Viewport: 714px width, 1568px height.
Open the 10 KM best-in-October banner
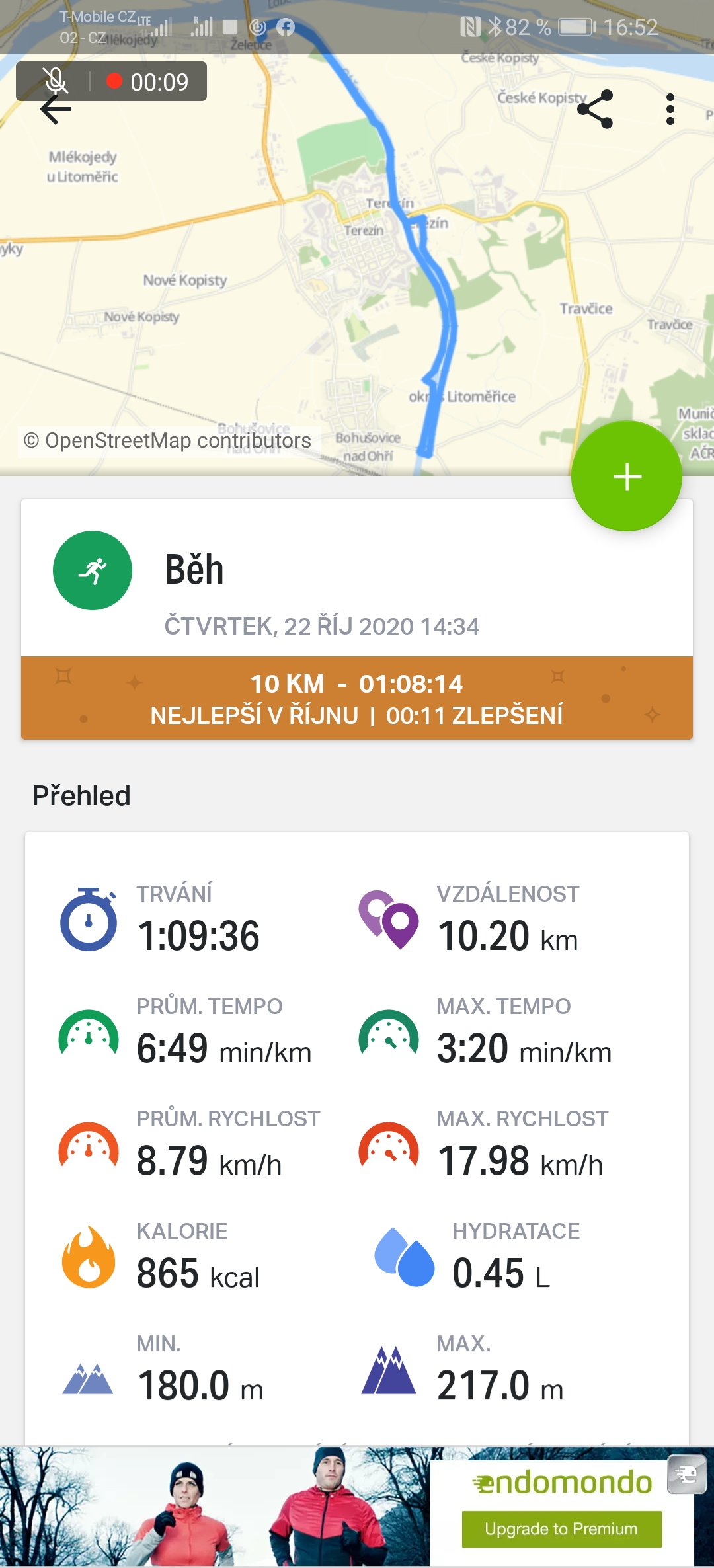[357, 698]
